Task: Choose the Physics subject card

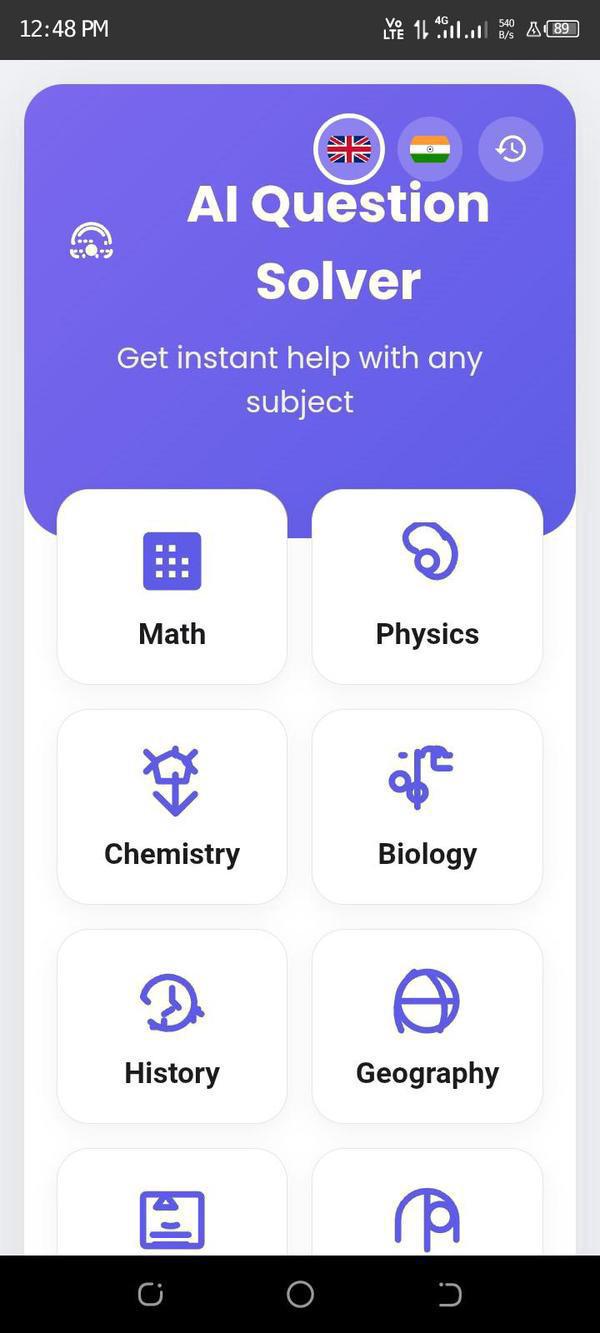Action: tap(427, 587)
